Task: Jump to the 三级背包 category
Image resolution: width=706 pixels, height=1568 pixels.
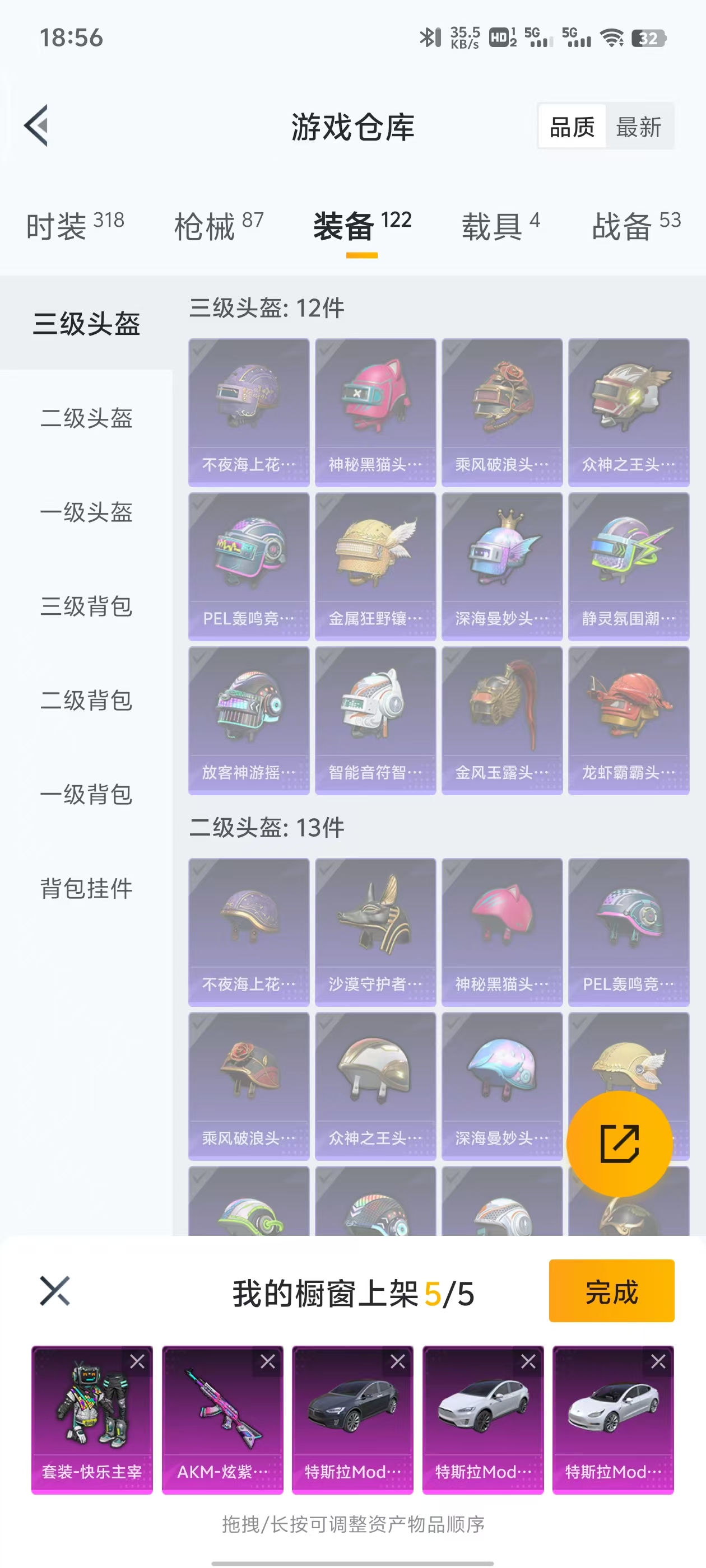Action: click(86, 606)
